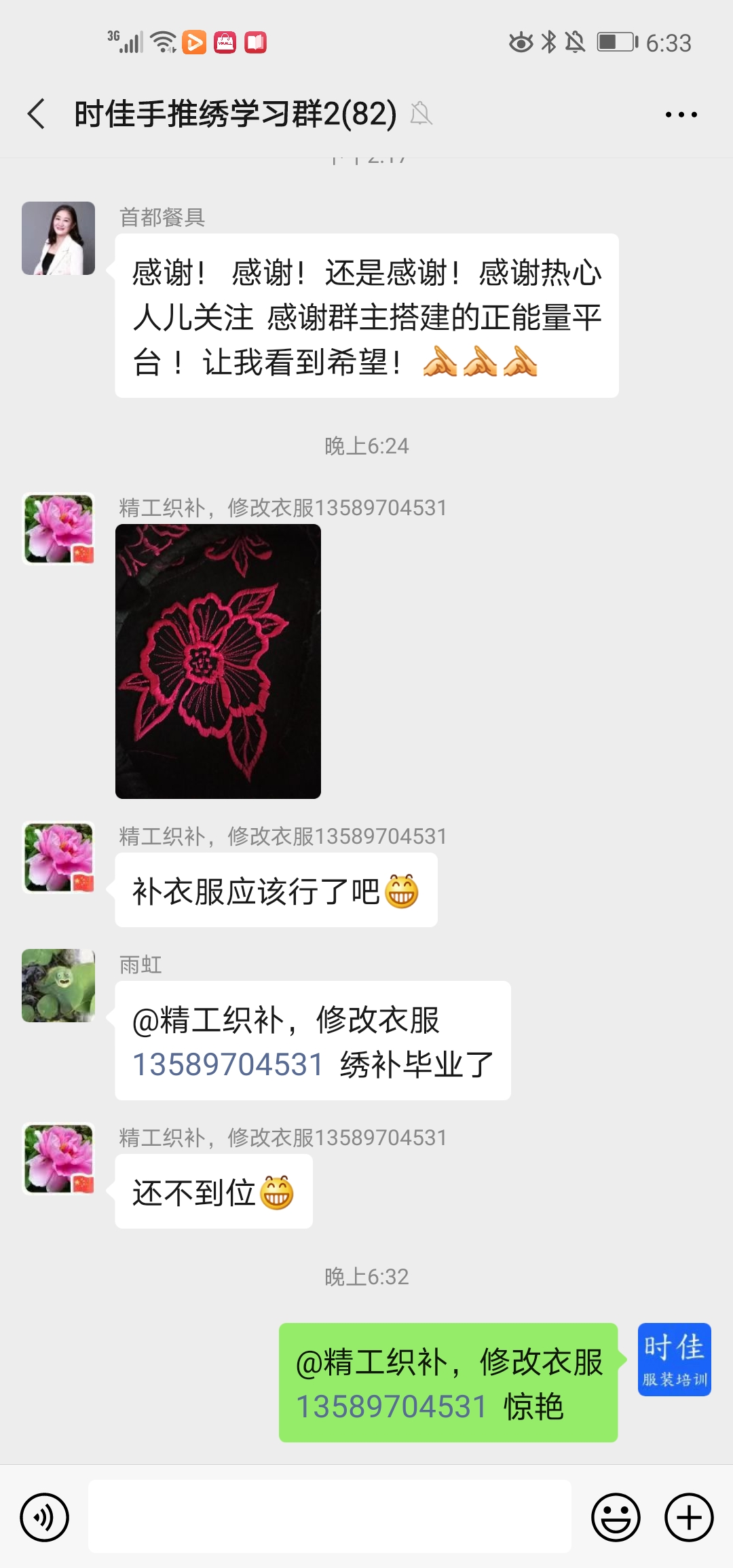Viewport: 733px width, 1568px height.
Task: Open avatar beside the flower photo message
Action: pyautogui.click(x=58, y=529)
